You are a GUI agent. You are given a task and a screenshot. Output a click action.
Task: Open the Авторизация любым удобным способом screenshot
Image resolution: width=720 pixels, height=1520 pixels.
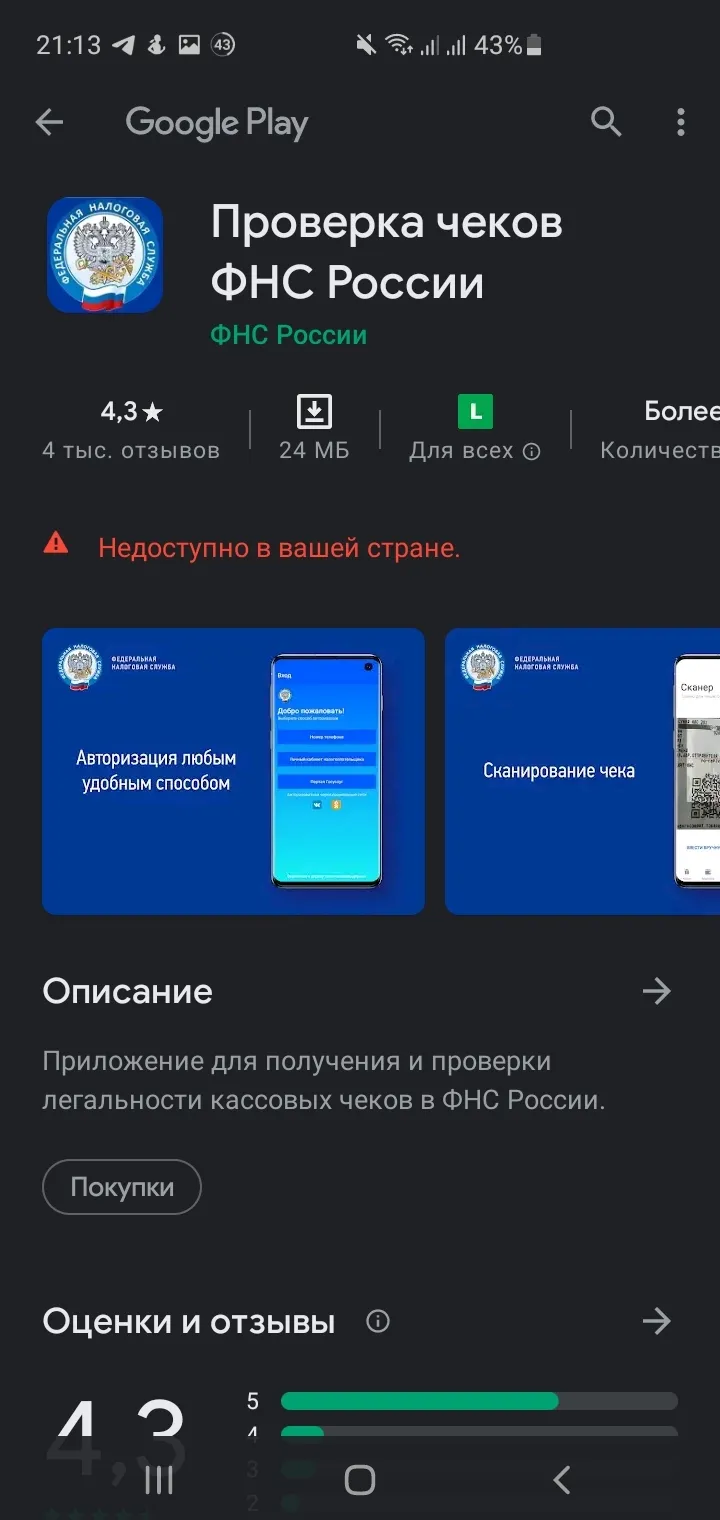coord(233,771)
